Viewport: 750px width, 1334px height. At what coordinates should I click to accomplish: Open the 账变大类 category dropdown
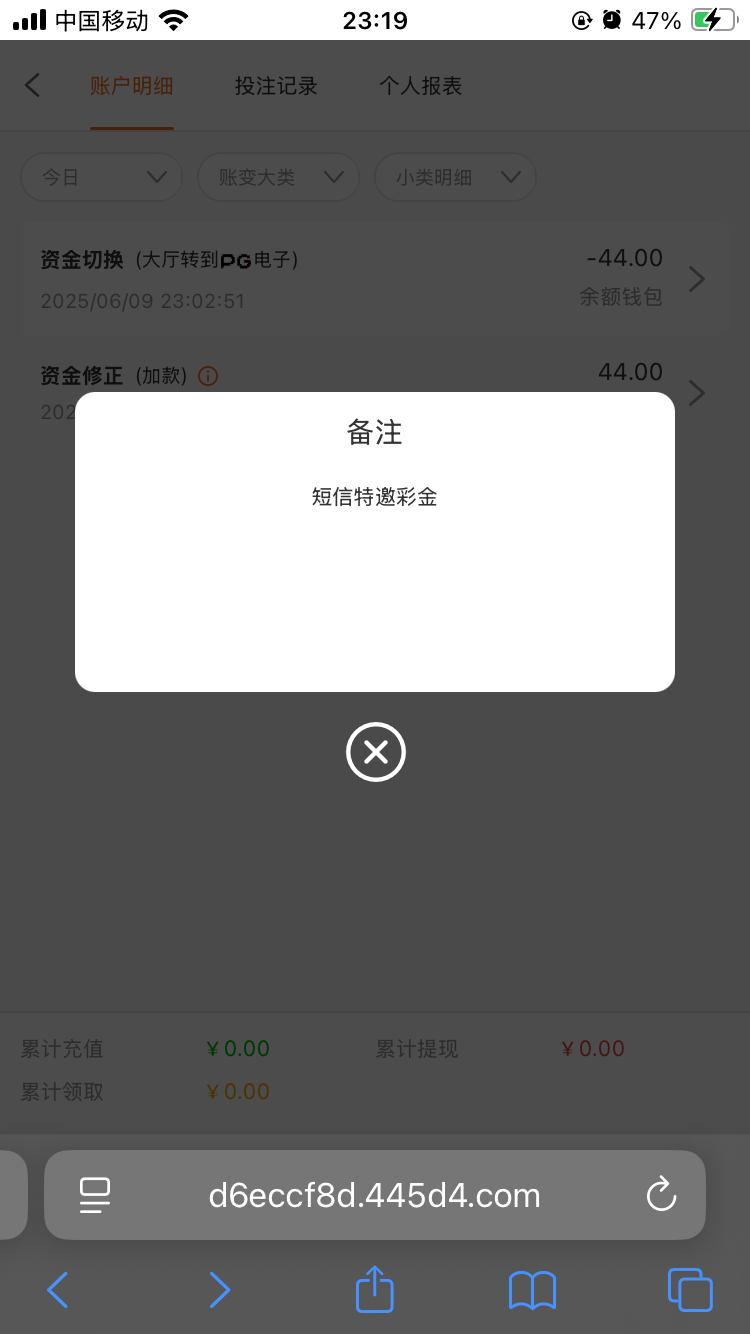point(278,176)
